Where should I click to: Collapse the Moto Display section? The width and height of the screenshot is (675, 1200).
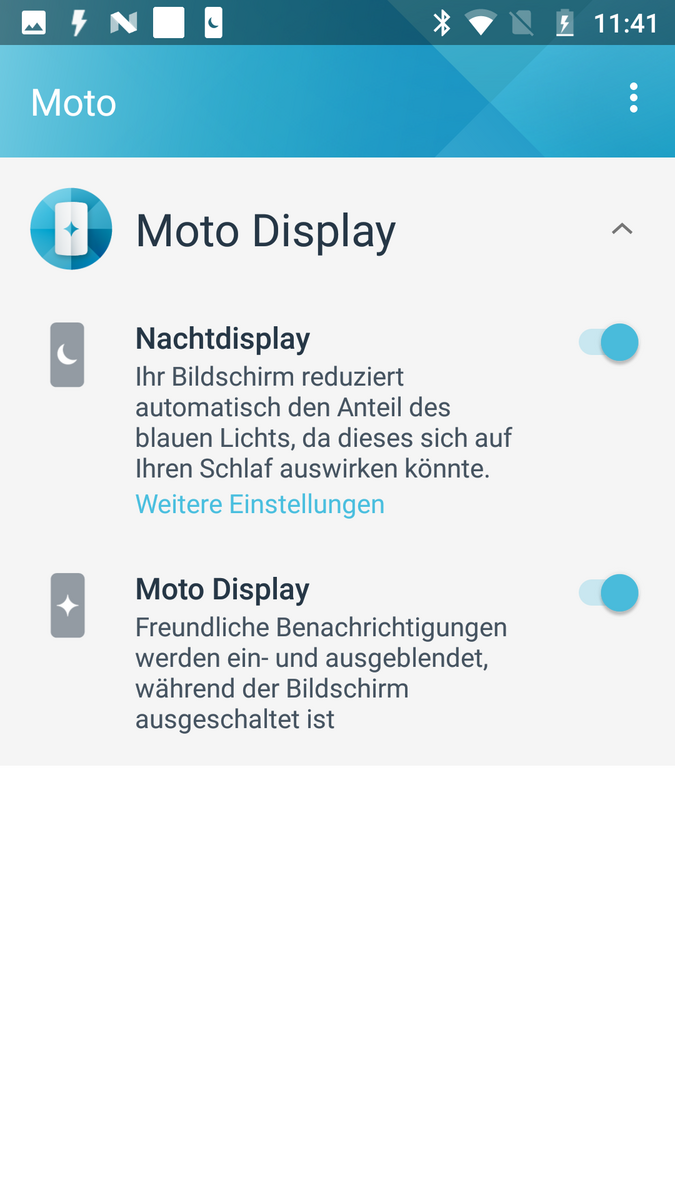pos(621,230)
